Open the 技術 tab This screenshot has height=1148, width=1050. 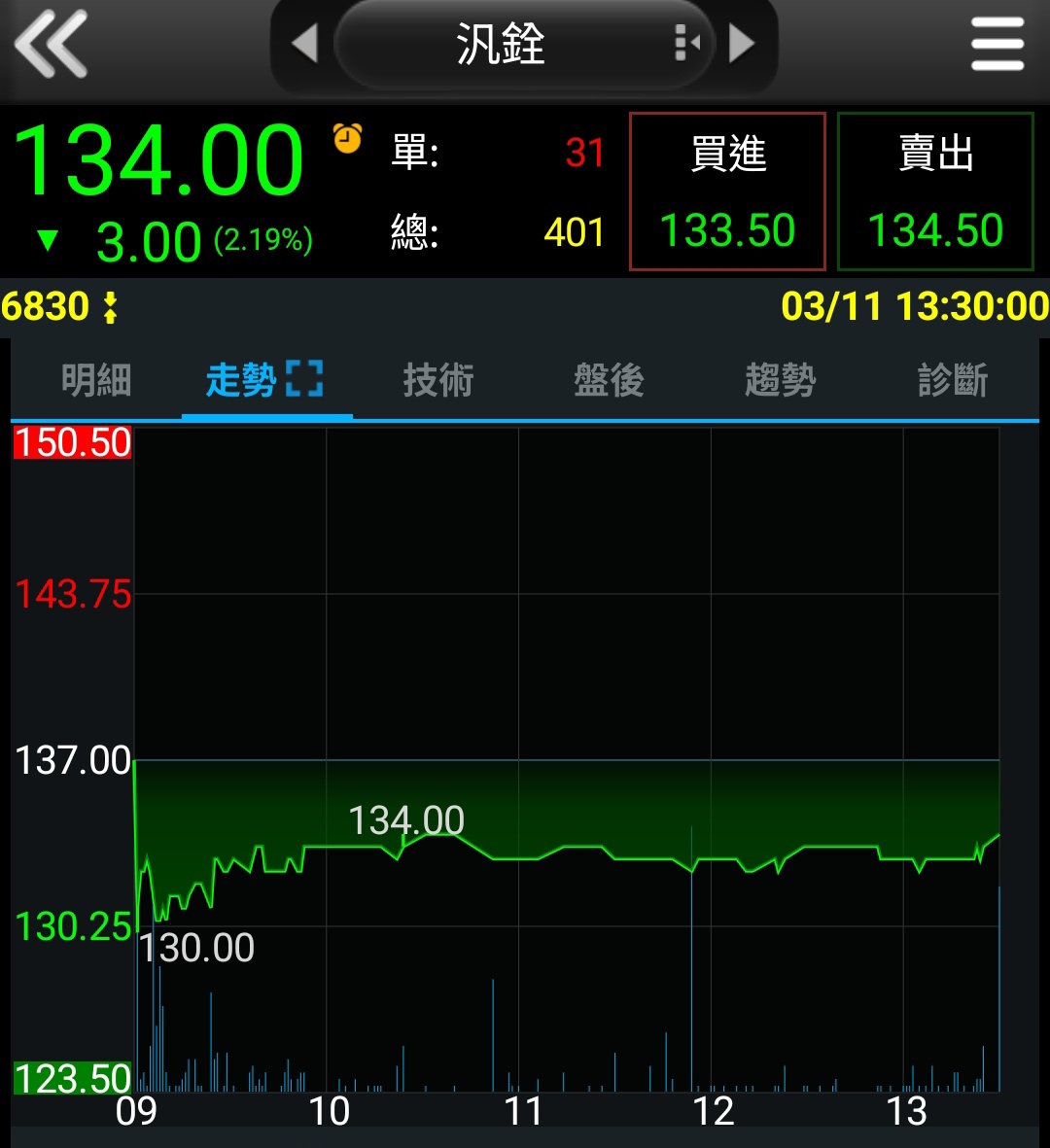tap(438, 380)
